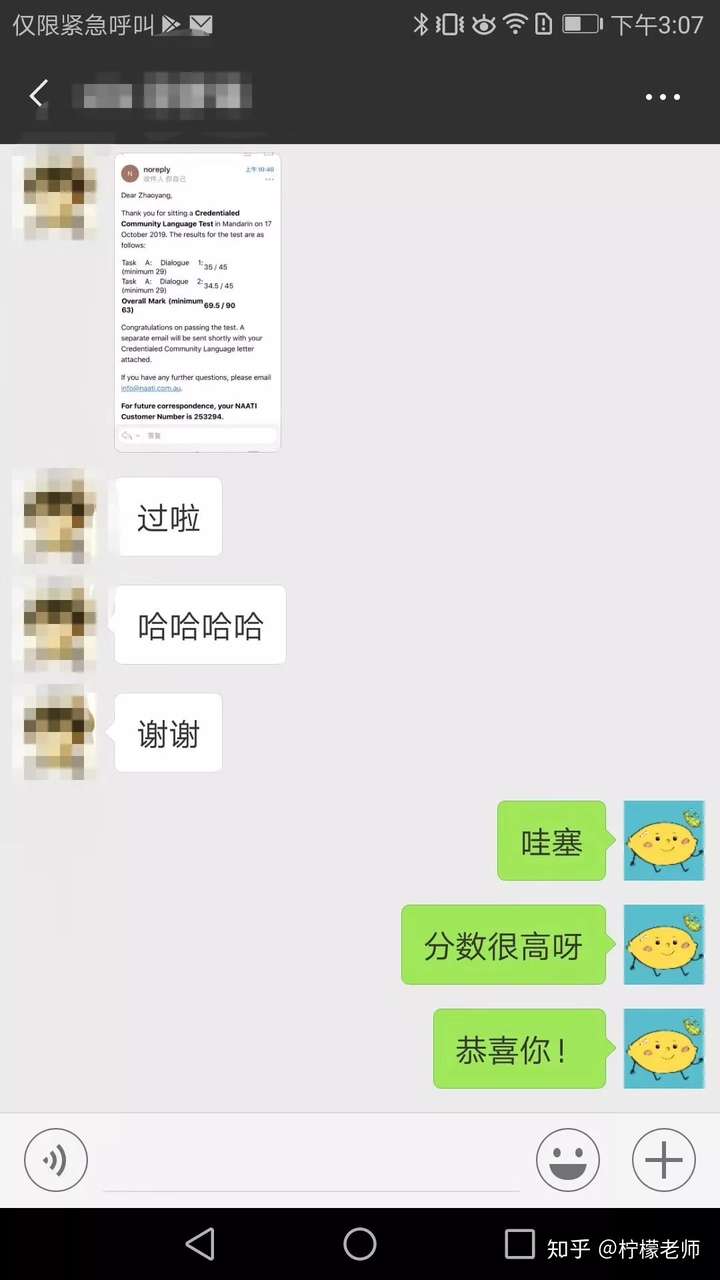Switch to voice message input
Viewport: 720px width, 1280px height.
56,1160
